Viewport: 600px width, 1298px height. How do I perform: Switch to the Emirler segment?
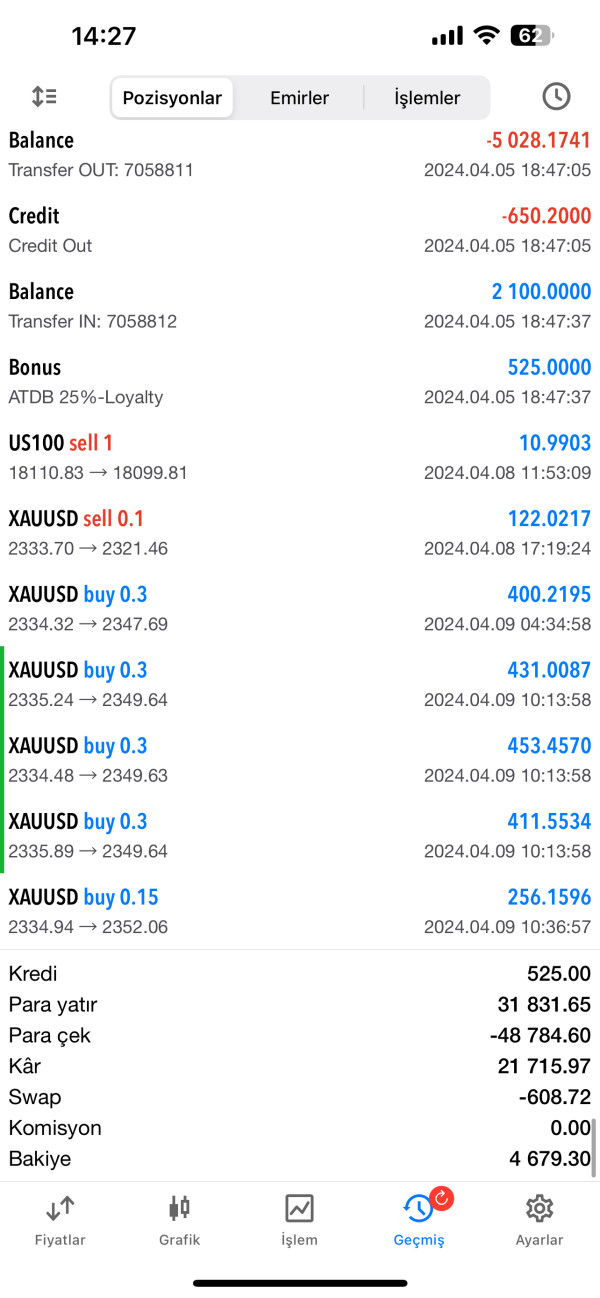click(299, 98)
